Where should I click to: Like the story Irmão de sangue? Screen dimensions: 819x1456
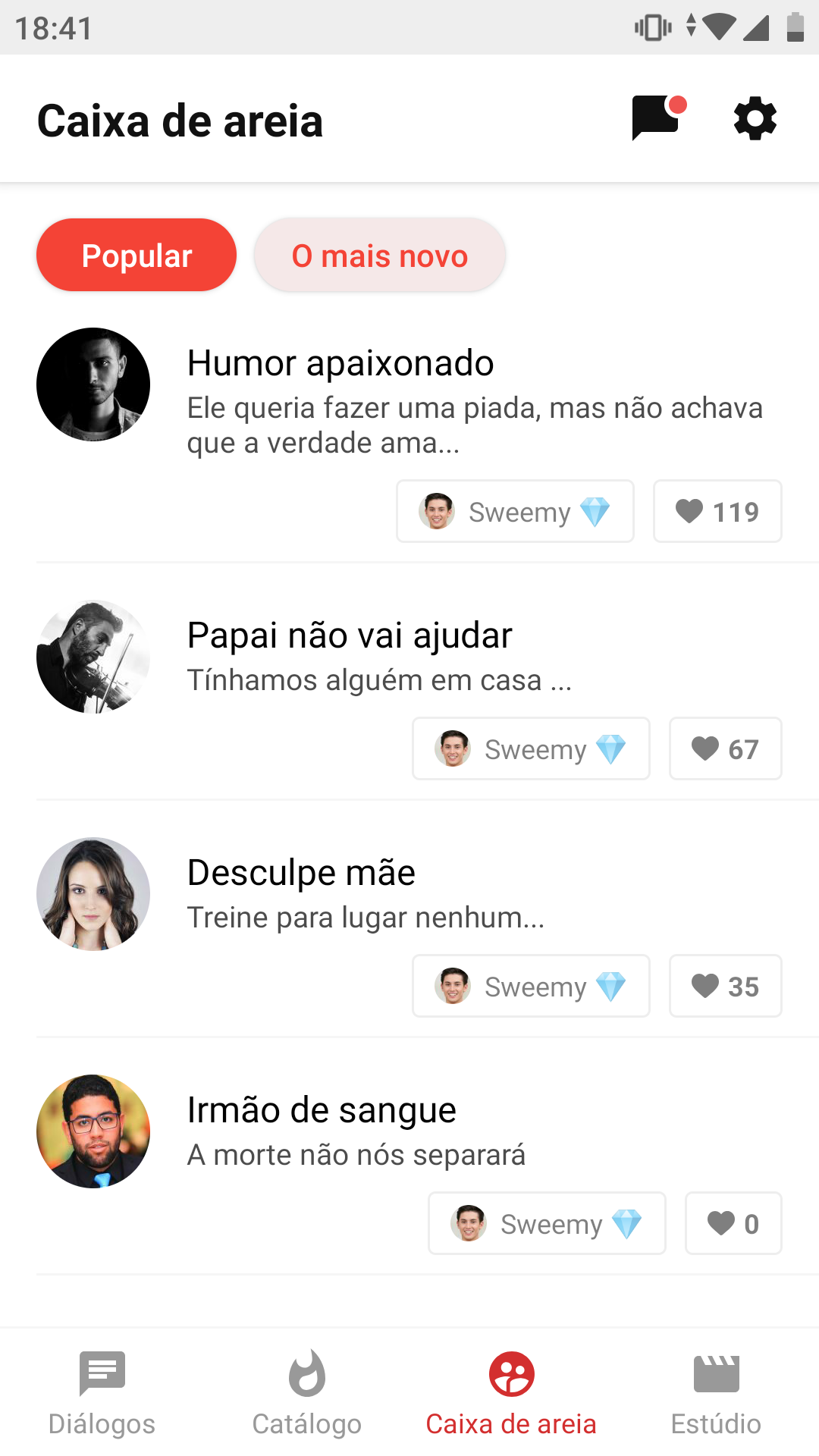(733, 1224)
